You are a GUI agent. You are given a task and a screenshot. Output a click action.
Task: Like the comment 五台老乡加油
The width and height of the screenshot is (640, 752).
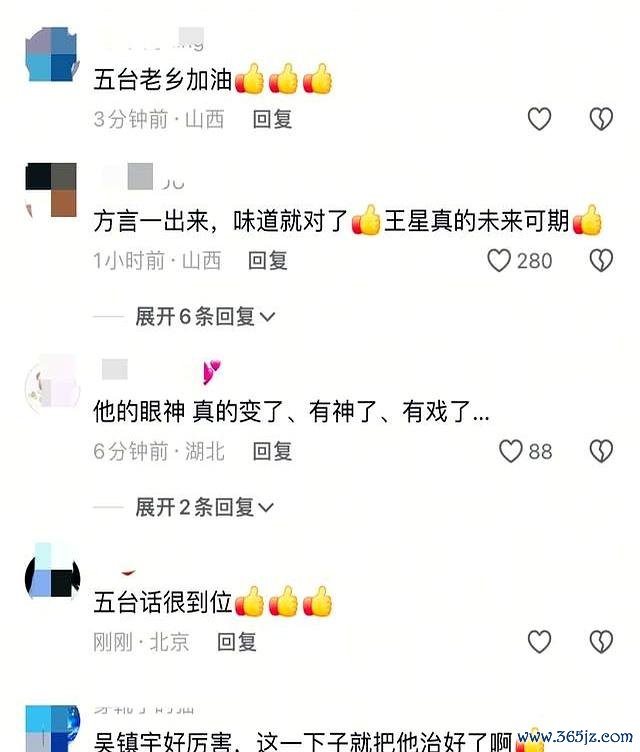[539, 119]
